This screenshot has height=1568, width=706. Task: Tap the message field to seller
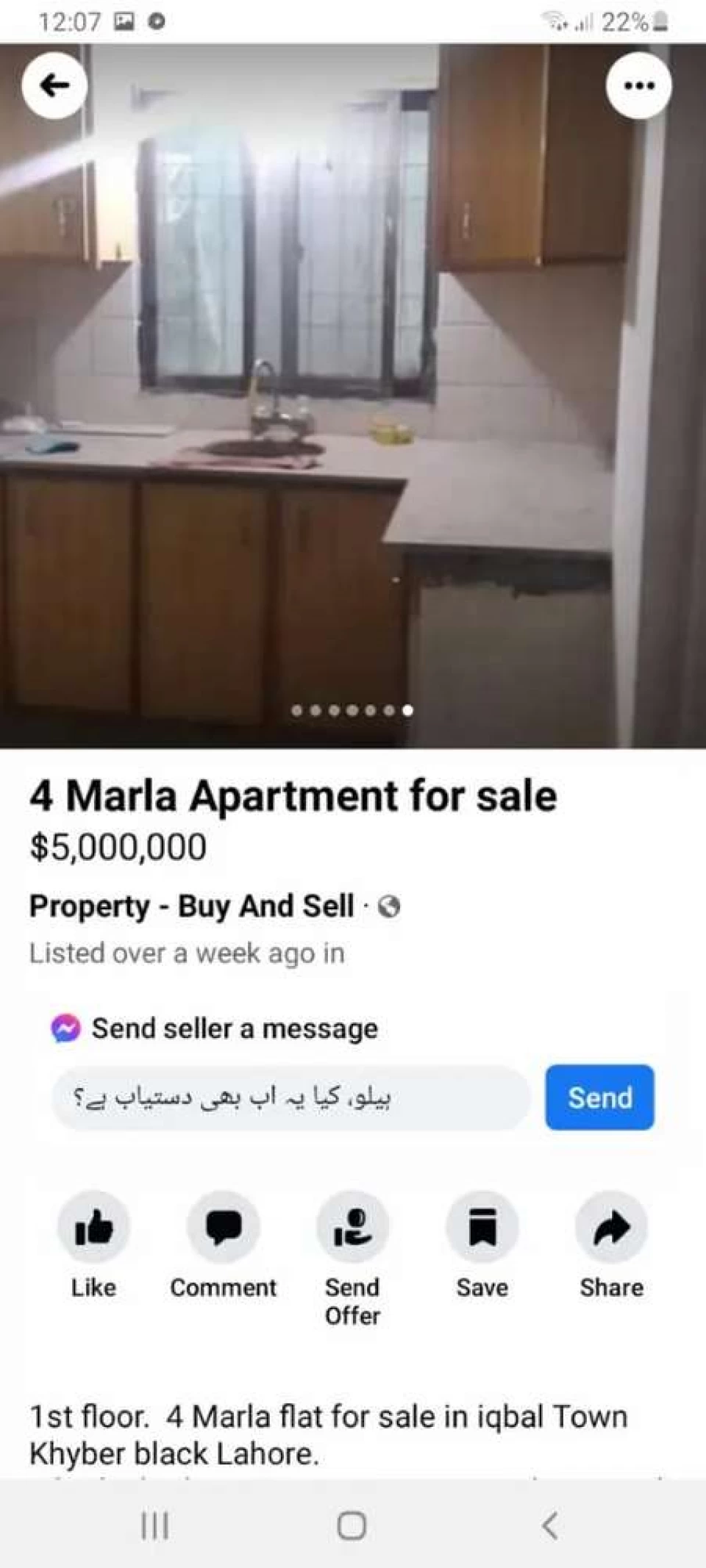pos(291,1098)
